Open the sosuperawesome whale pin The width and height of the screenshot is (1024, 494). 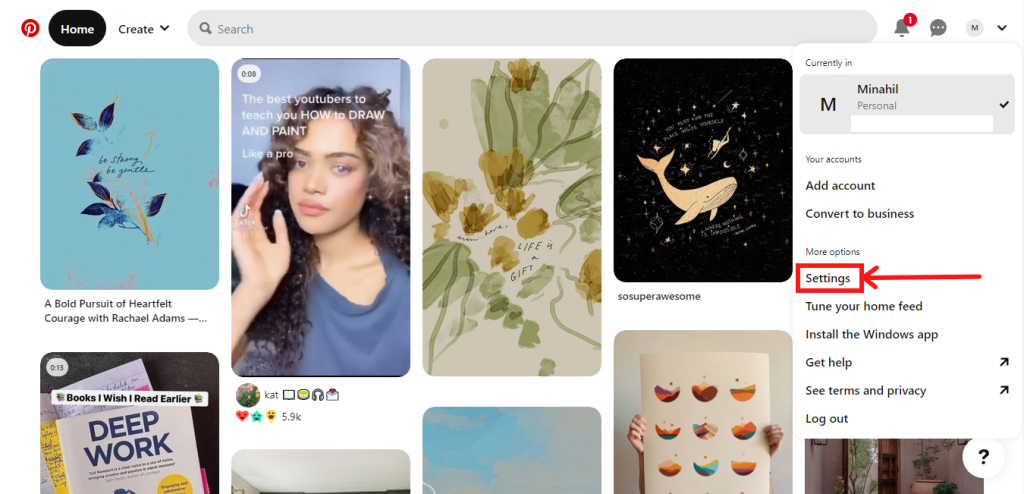click(x=702, y=170)
